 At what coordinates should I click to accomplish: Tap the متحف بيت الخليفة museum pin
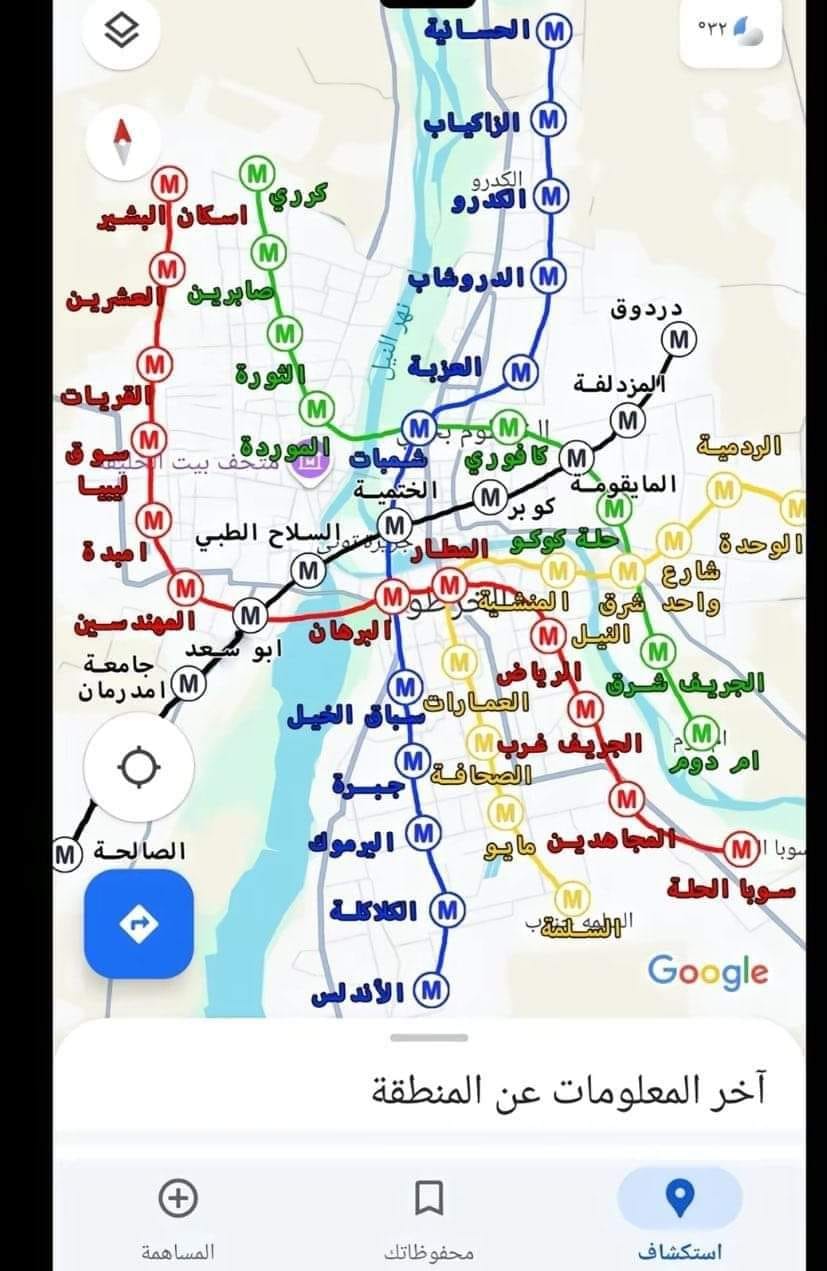(312, 463)
